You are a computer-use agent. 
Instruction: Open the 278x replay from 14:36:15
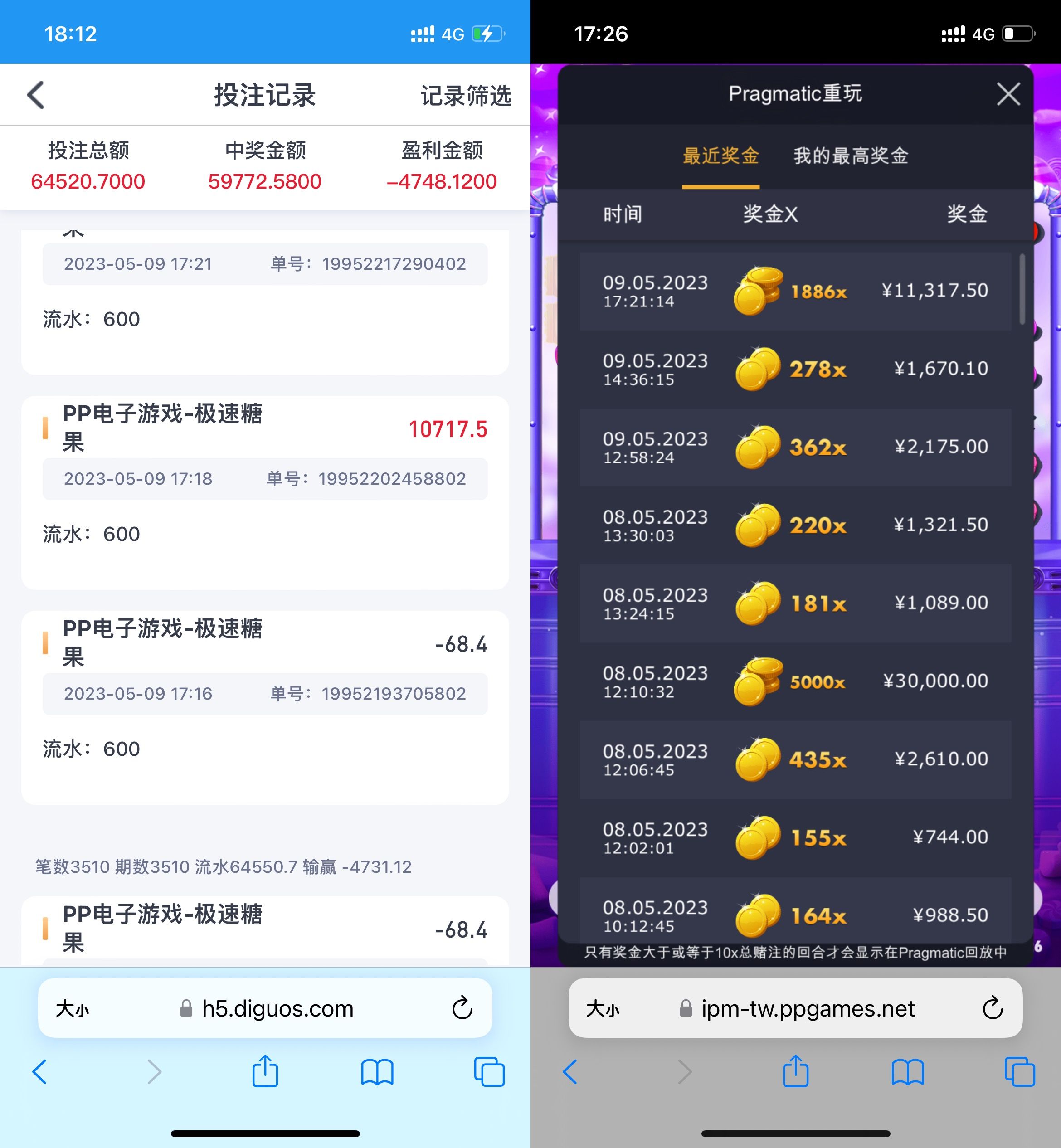[795, 369]
